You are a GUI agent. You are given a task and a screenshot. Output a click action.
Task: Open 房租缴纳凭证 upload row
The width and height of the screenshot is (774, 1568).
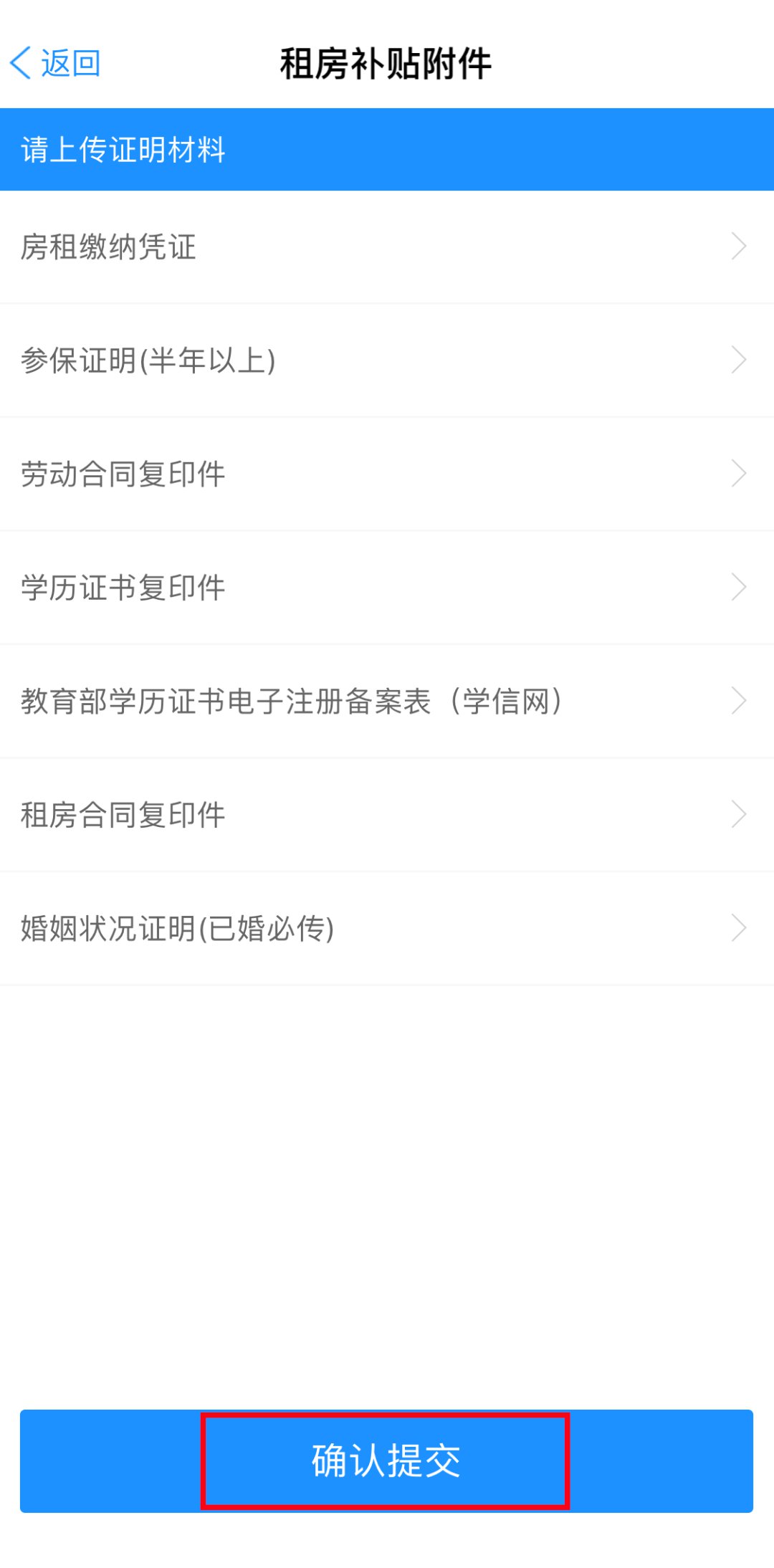[x=386, y=247]
